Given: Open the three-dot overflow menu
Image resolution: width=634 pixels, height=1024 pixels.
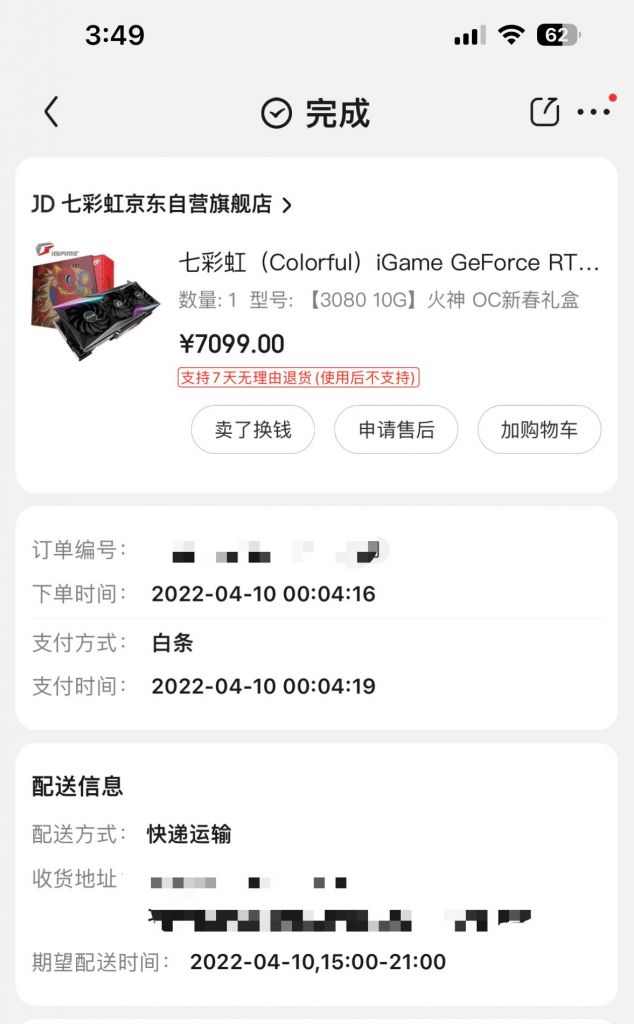Looking at the screenshot, I should click(594, 112).
